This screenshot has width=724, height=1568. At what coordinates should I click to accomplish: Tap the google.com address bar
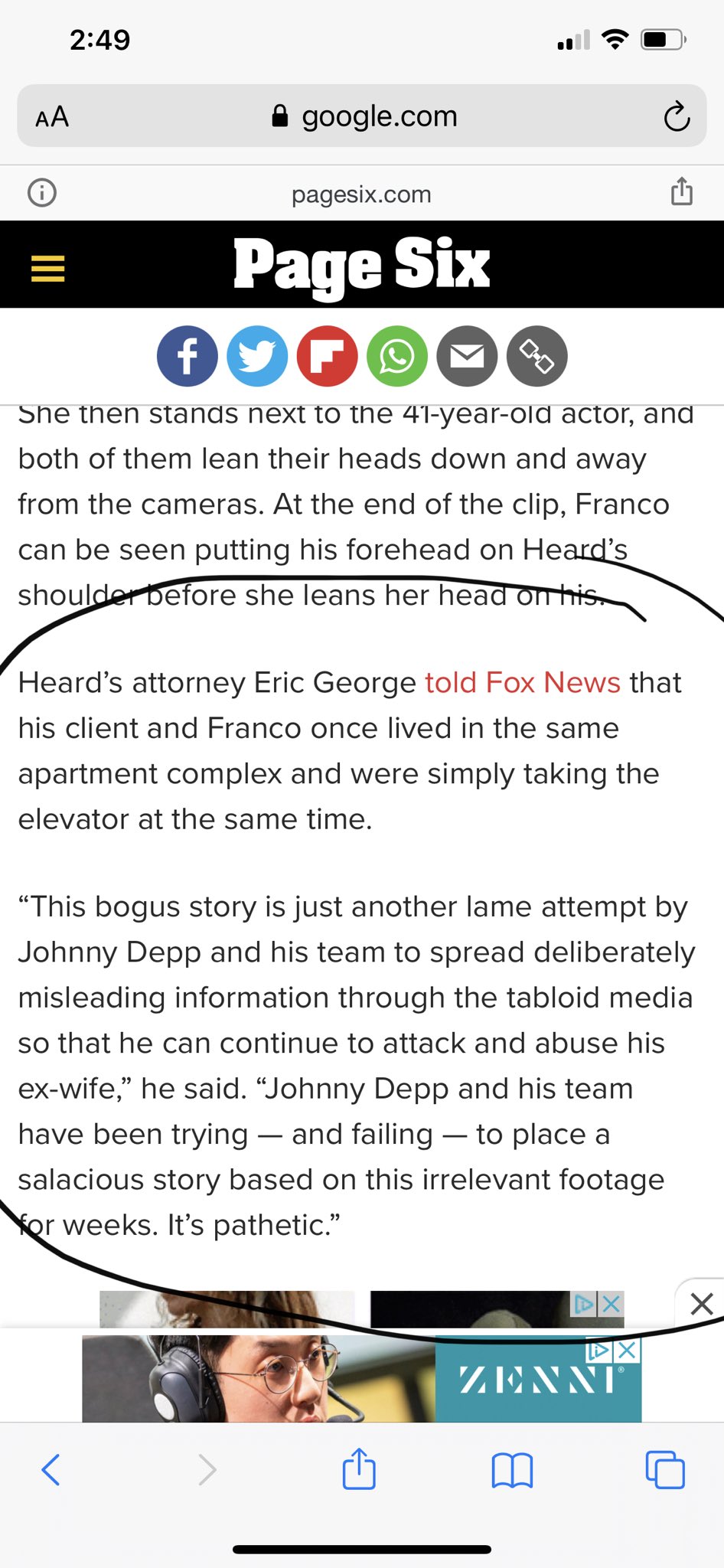click(x=362, y=116)
